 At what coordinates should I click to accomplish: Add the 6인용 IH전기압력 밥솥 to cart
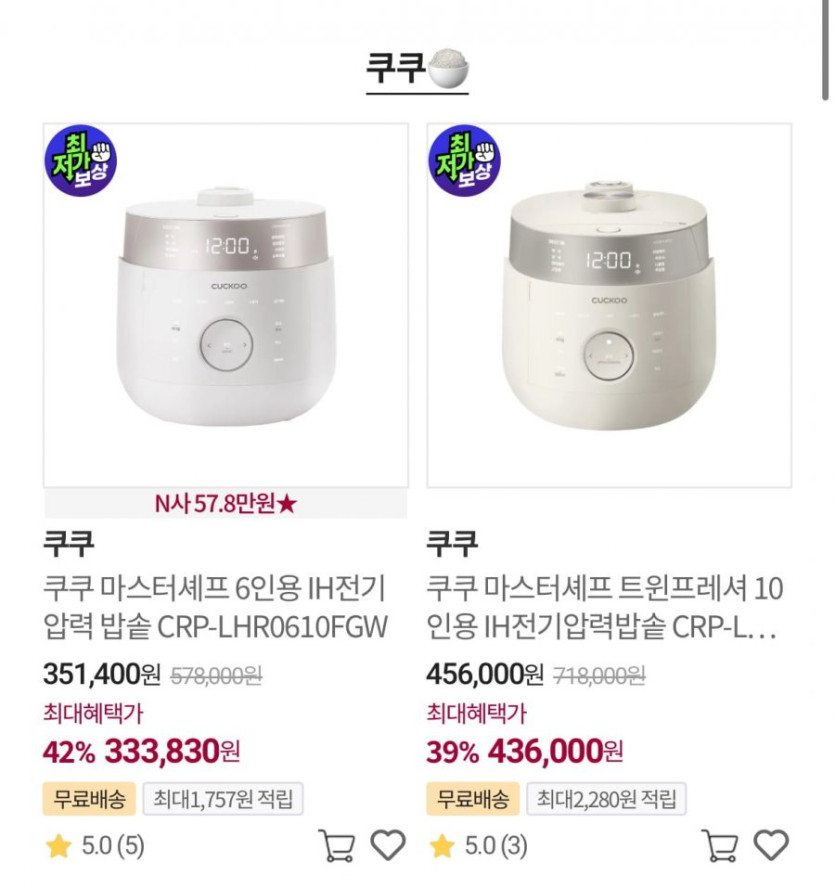(336, 846)
